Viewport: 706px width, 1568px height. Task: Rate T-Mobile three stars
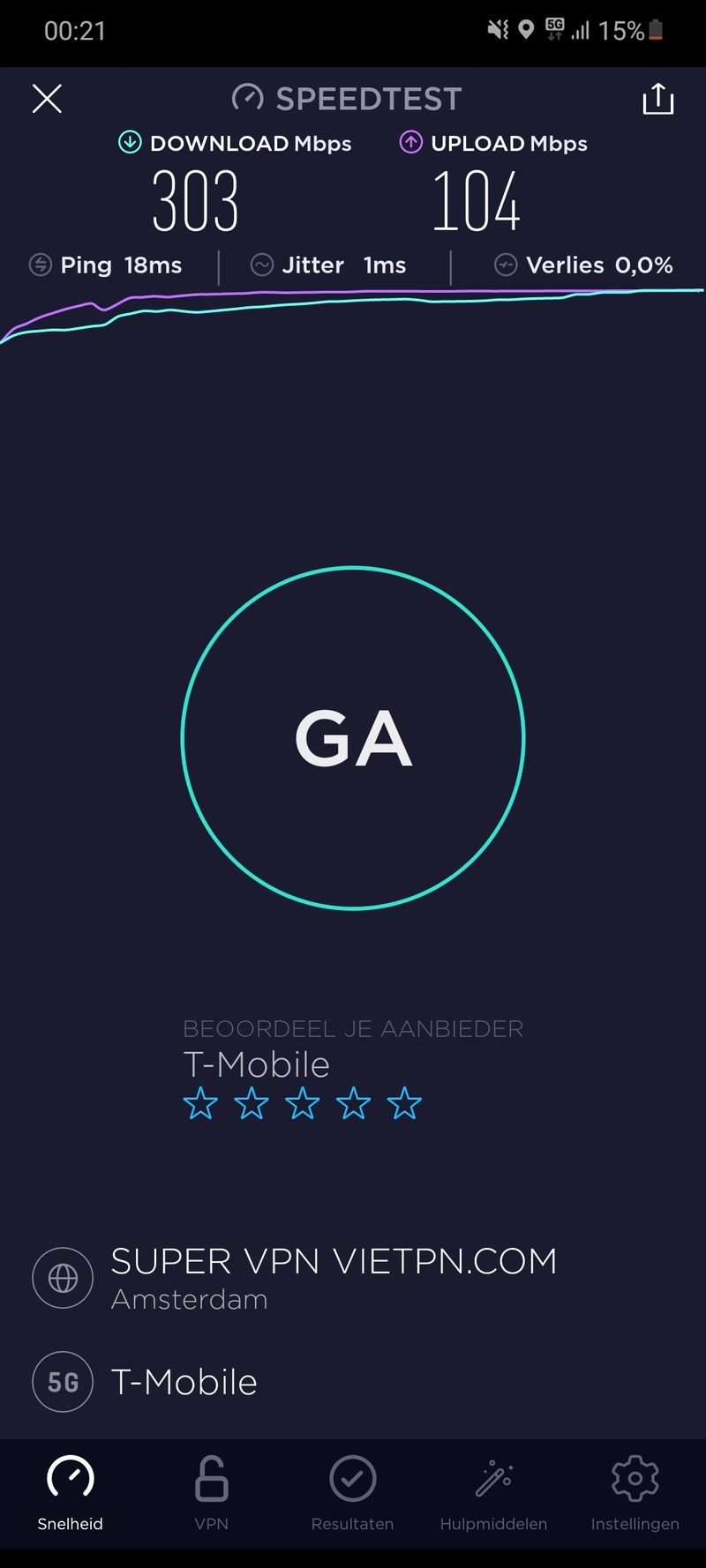pyautogui.click(x=303, y=1103)
